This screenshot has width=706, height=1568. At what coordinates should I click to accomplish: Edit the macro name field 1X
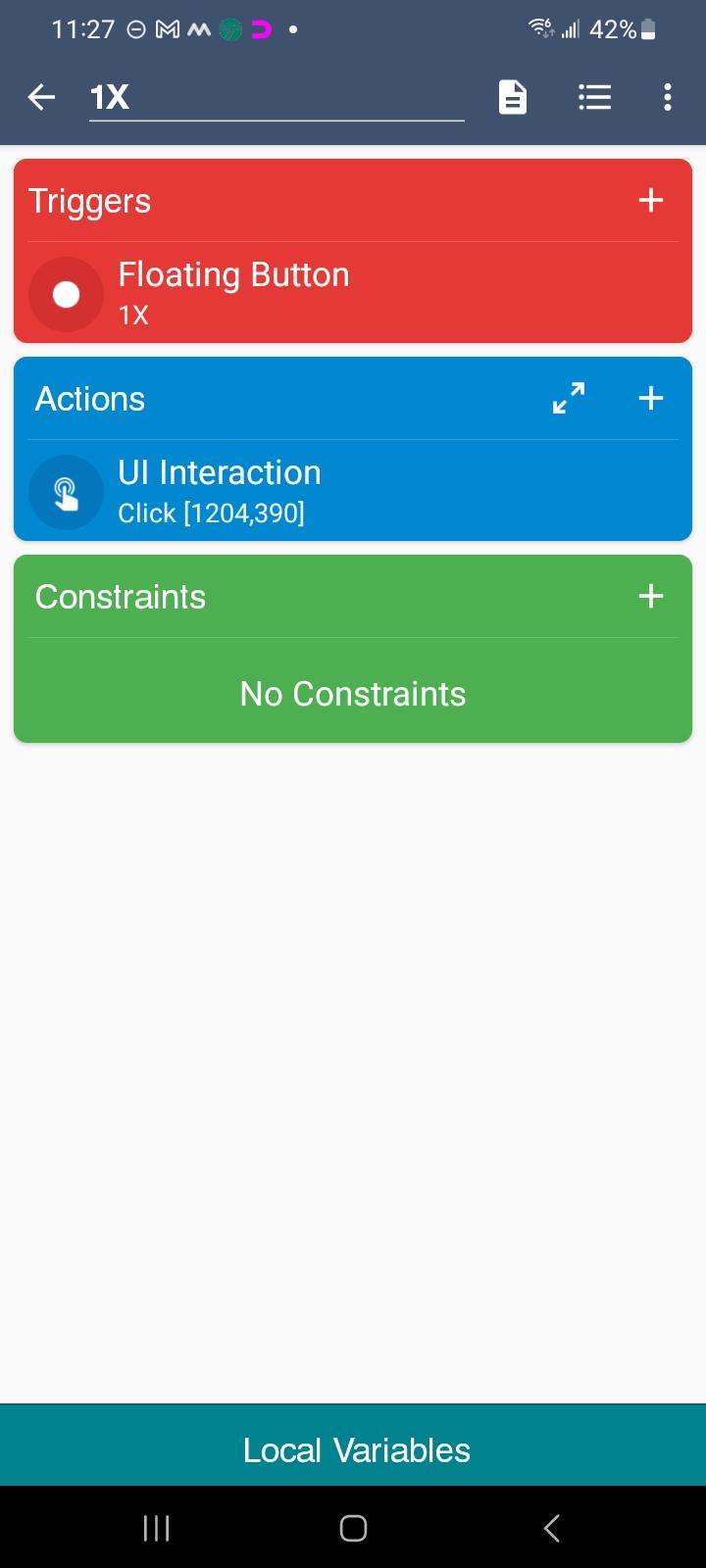coord(275,97)
